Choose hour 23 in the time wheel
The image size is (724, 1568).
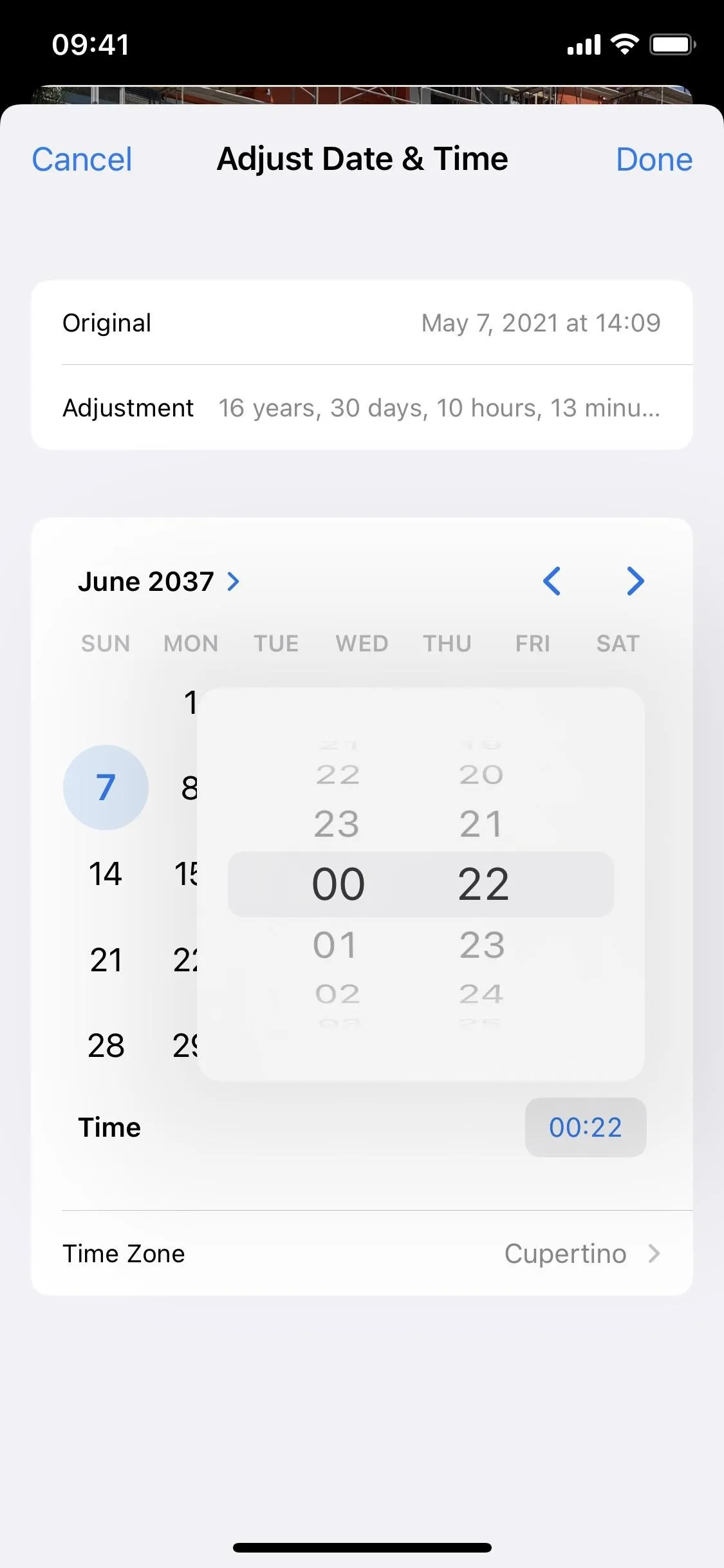(x=337, y=824)
